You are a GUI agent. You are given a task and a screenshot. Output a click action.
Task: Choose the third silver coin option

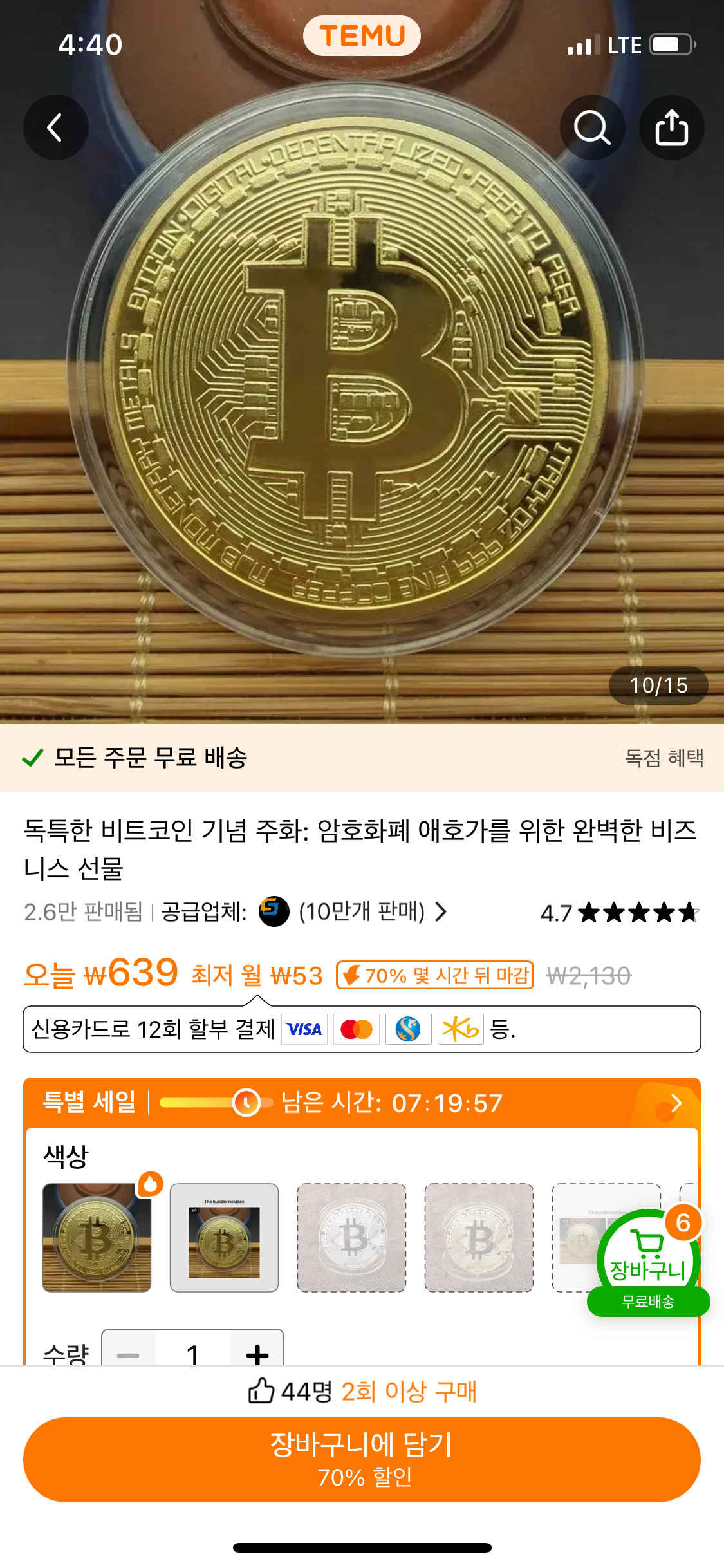(351, 1237)
